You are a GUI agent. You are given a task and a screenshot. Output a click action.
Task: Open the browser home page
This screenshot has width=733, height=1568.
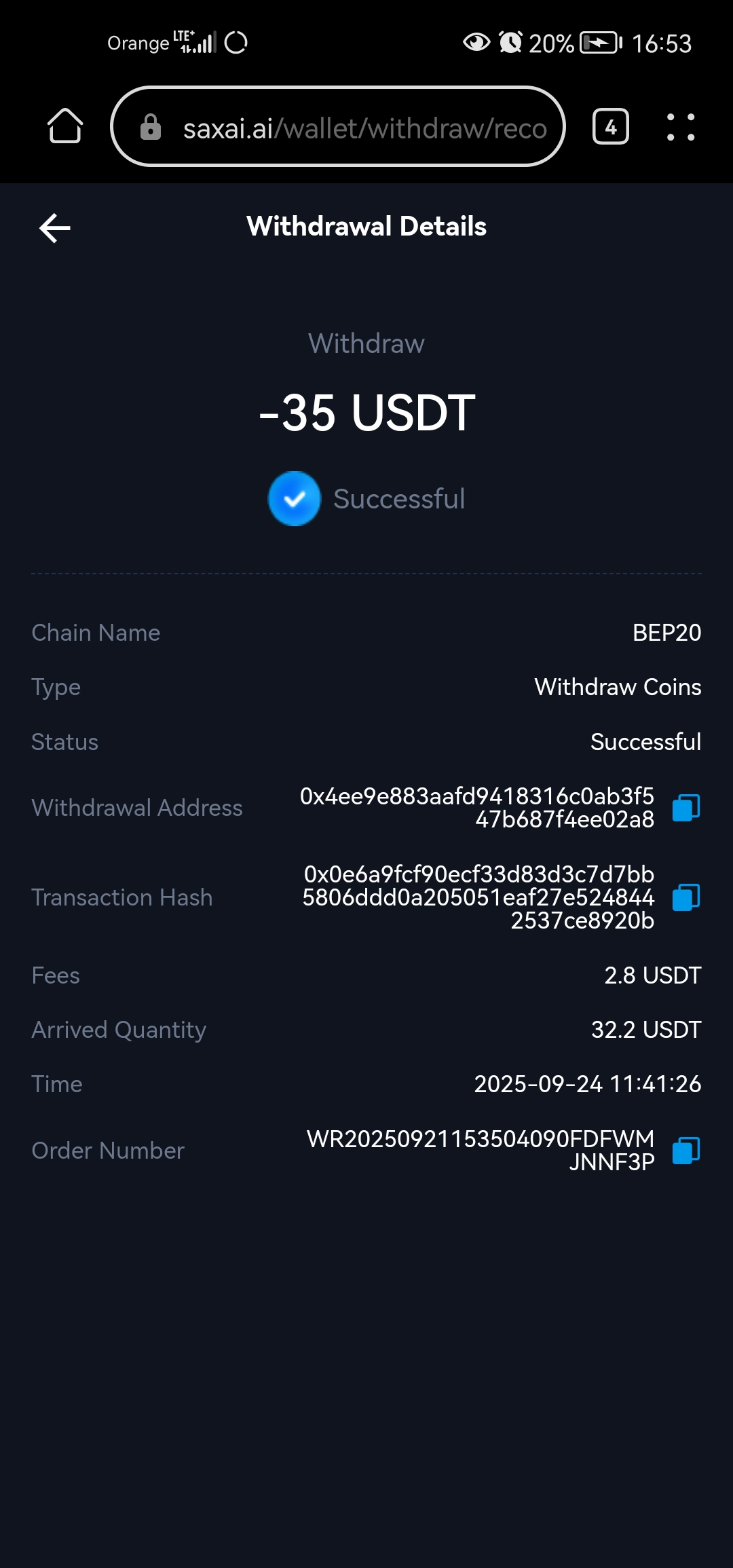click(x=65, y=126)
